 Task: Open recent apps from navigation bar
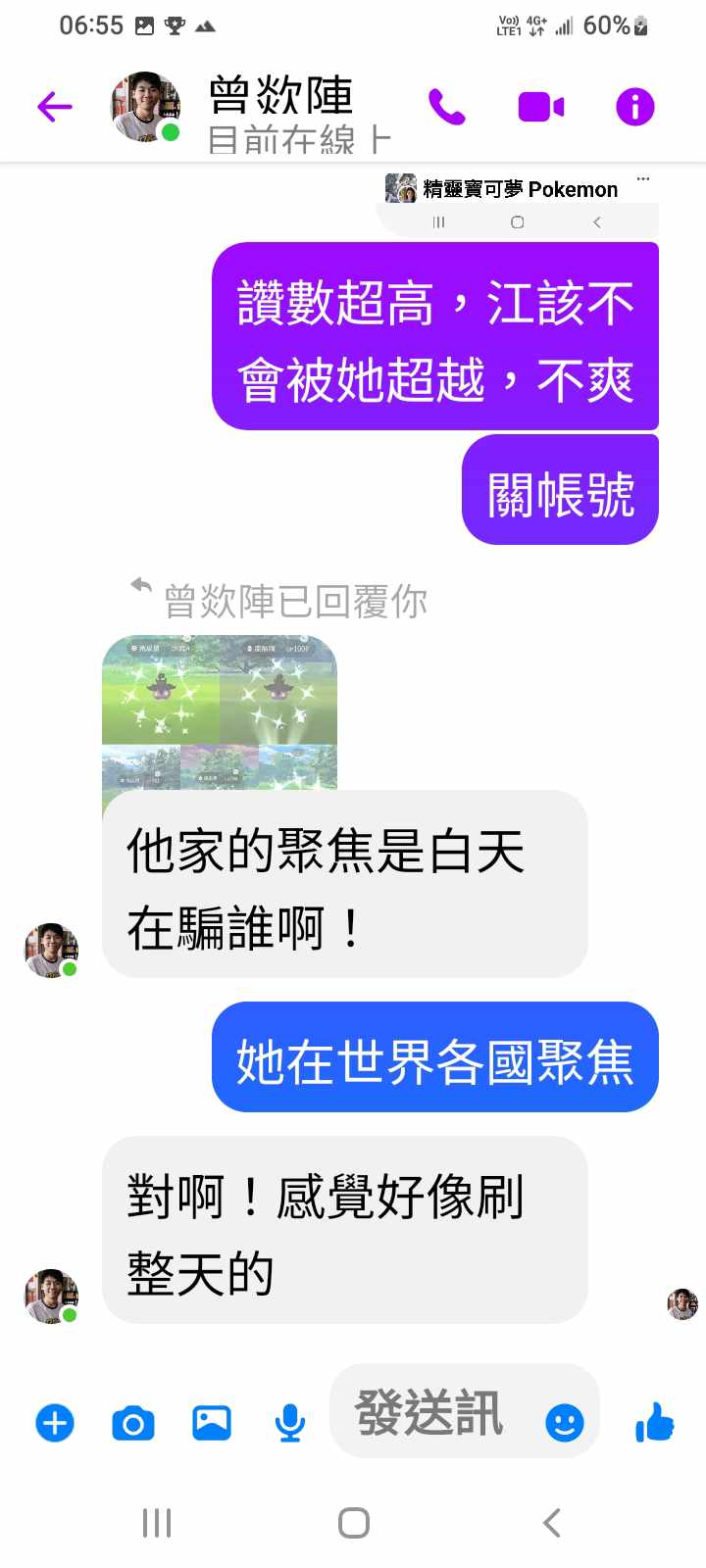coord(157,1522)
